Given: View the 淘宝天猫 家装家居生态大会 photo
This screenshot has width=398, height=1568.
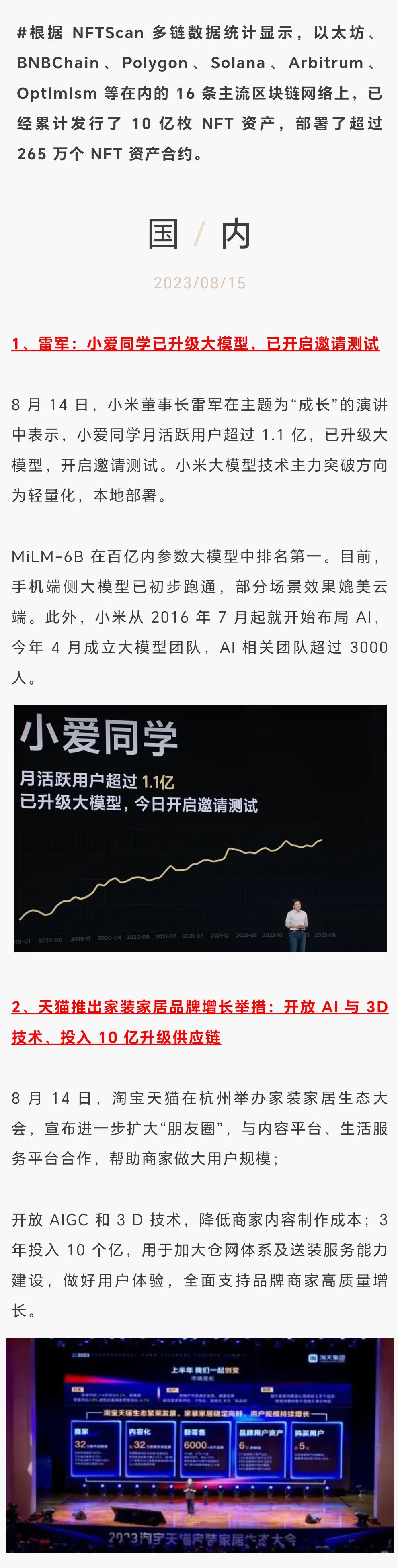Looking at the screenshot, I should [x=199, y=1449].
